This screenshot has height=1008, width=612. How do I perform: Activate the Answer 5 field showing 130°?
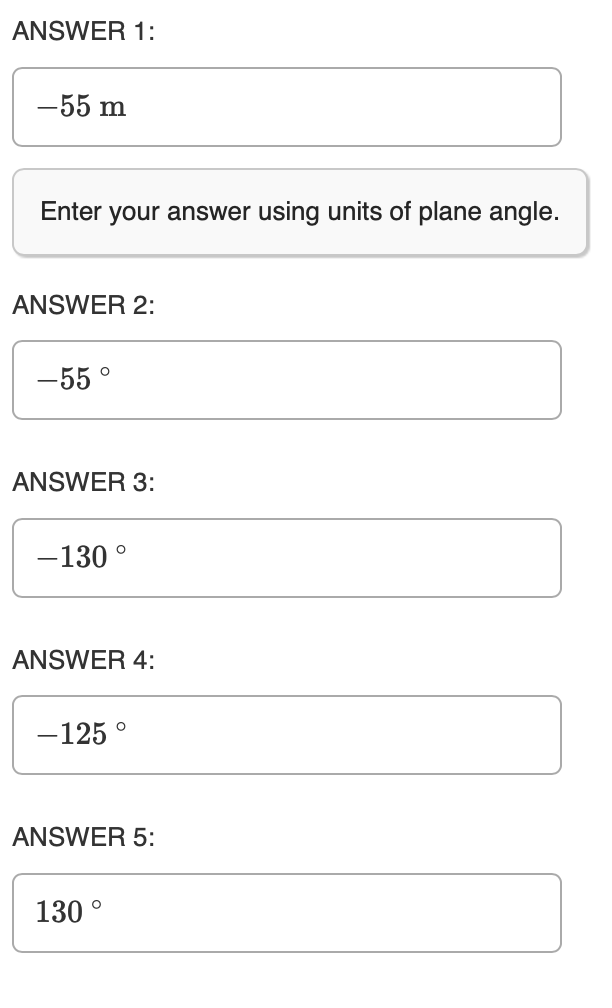coord(287,913)
